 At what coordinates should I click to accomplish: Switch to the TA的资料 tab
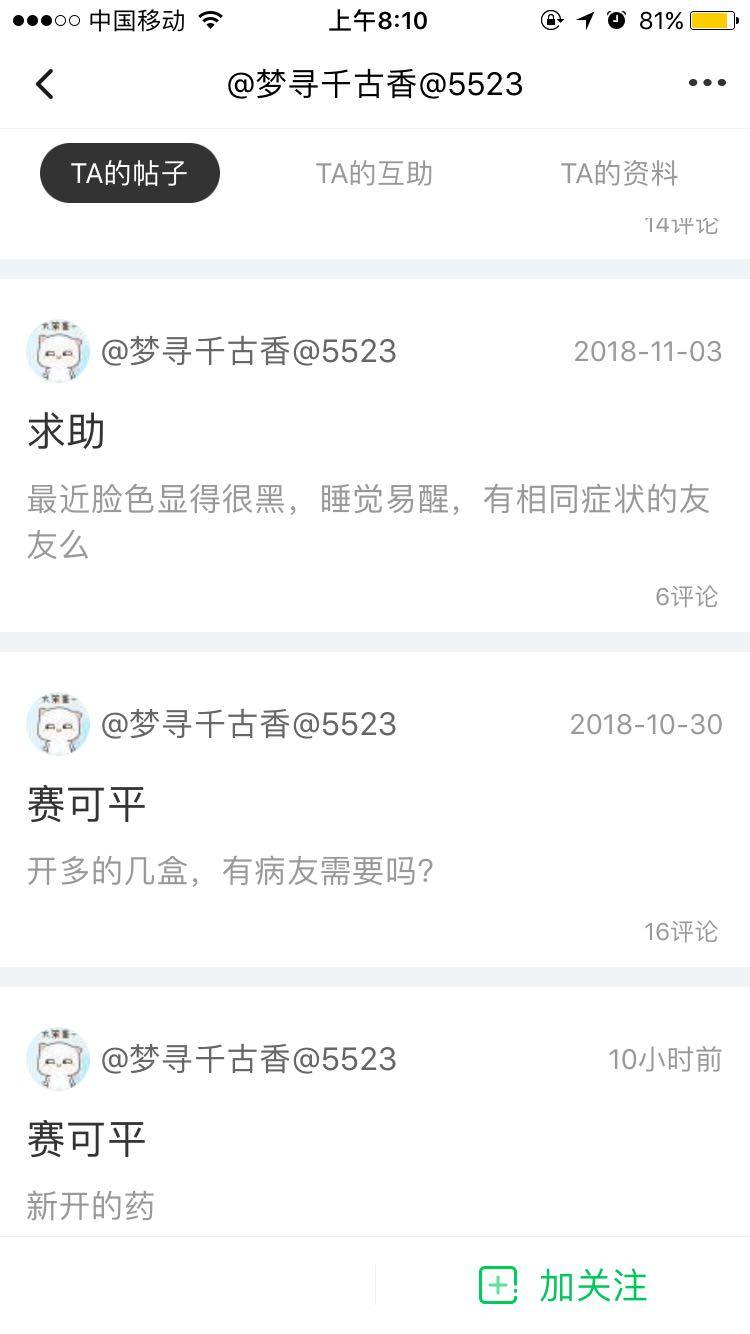619,173
